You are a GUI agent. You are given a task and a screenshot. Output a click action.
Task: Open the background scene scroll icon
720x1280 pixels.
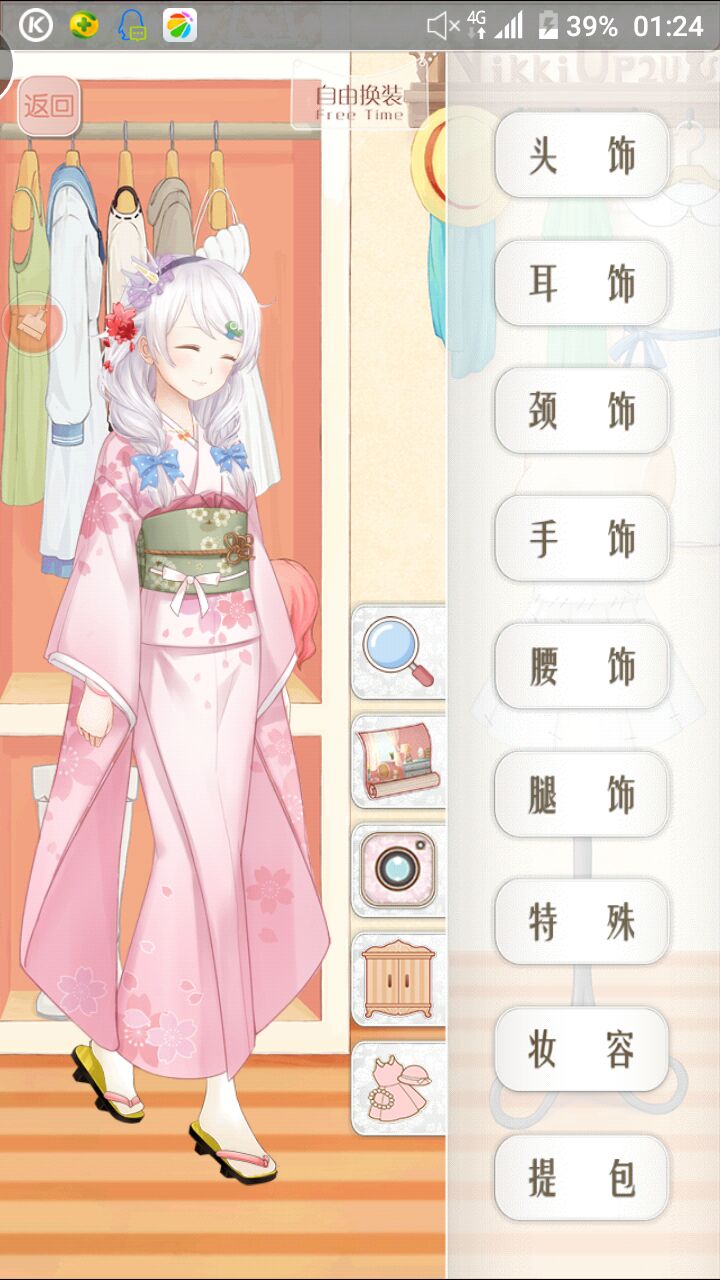pos(399,761)
